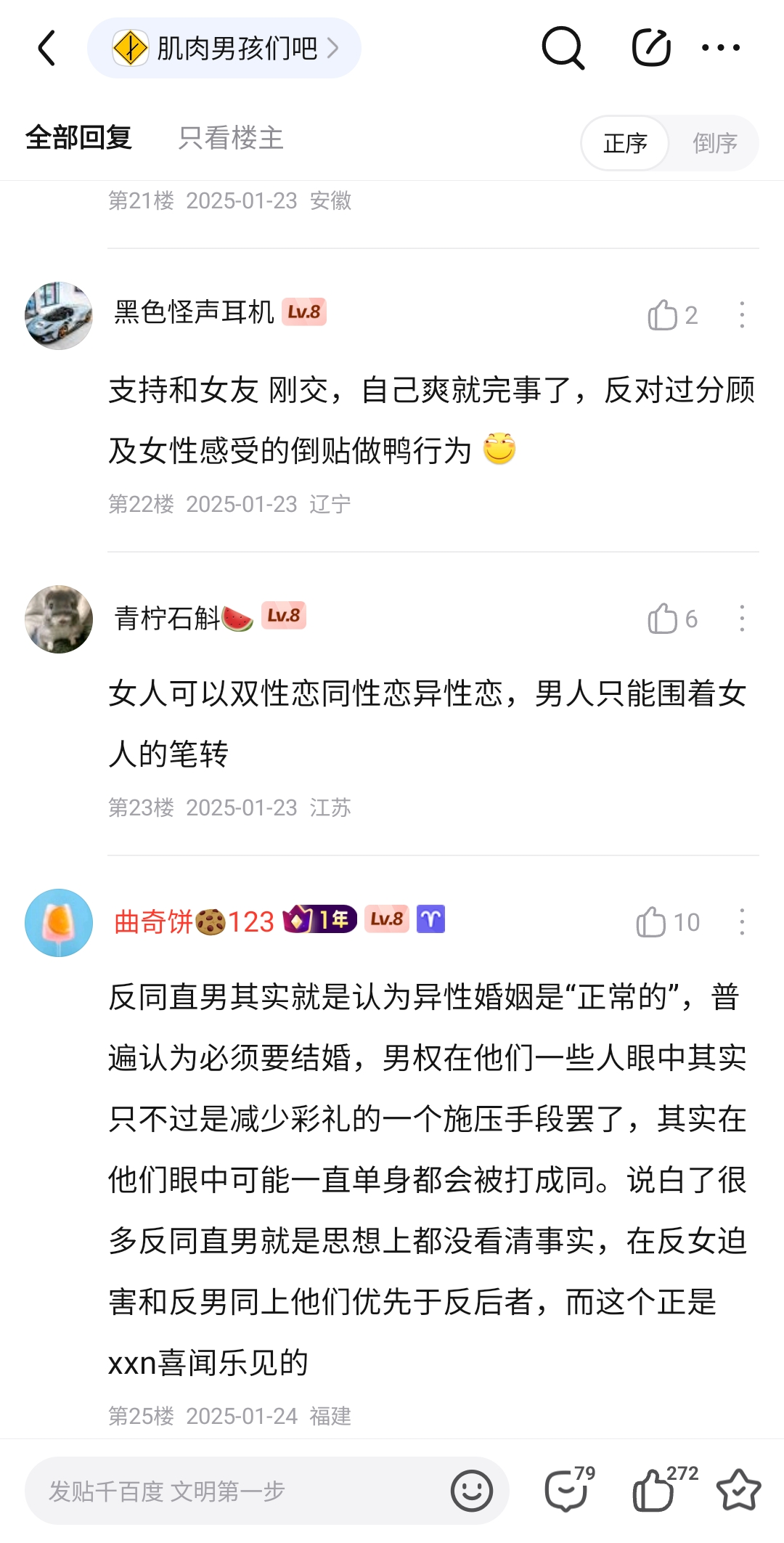Screen dimensions: 784x1543
Task: Switch to the 只看楼主 tab
Action: 231,138
